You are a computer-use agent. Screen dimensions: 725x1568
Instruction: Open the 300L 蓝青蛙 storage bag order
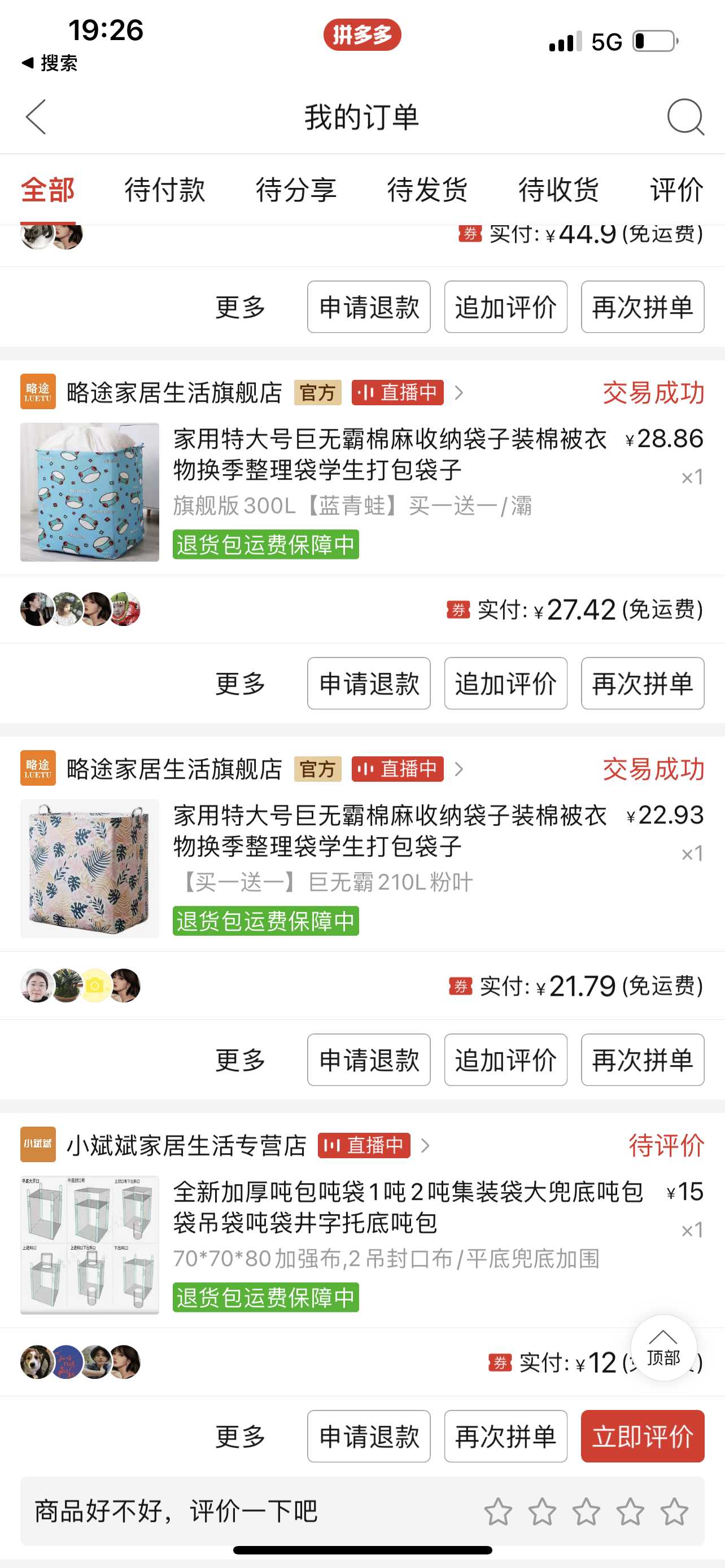(x=390, y=454)
